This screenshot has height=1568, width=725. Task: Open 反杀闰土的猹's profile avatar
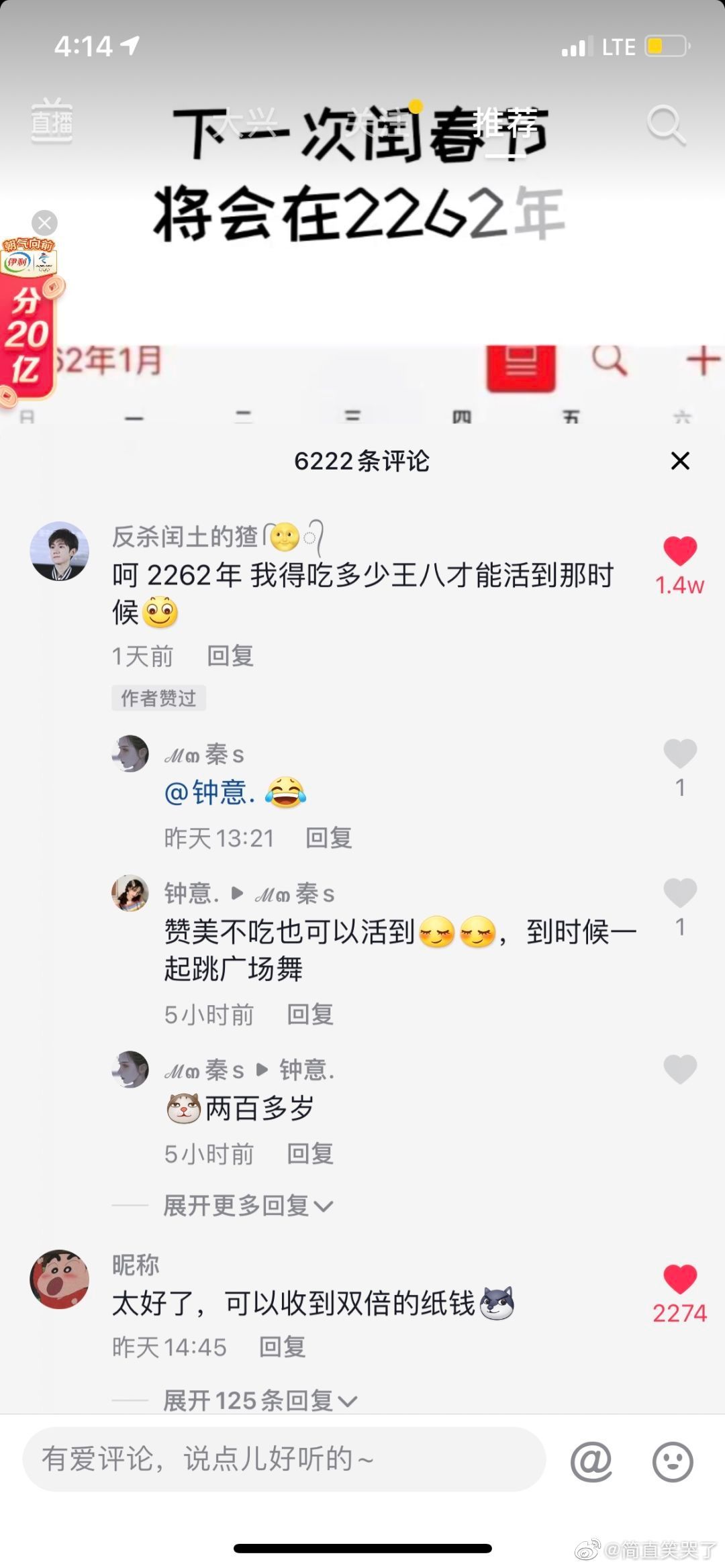[60, 551]
